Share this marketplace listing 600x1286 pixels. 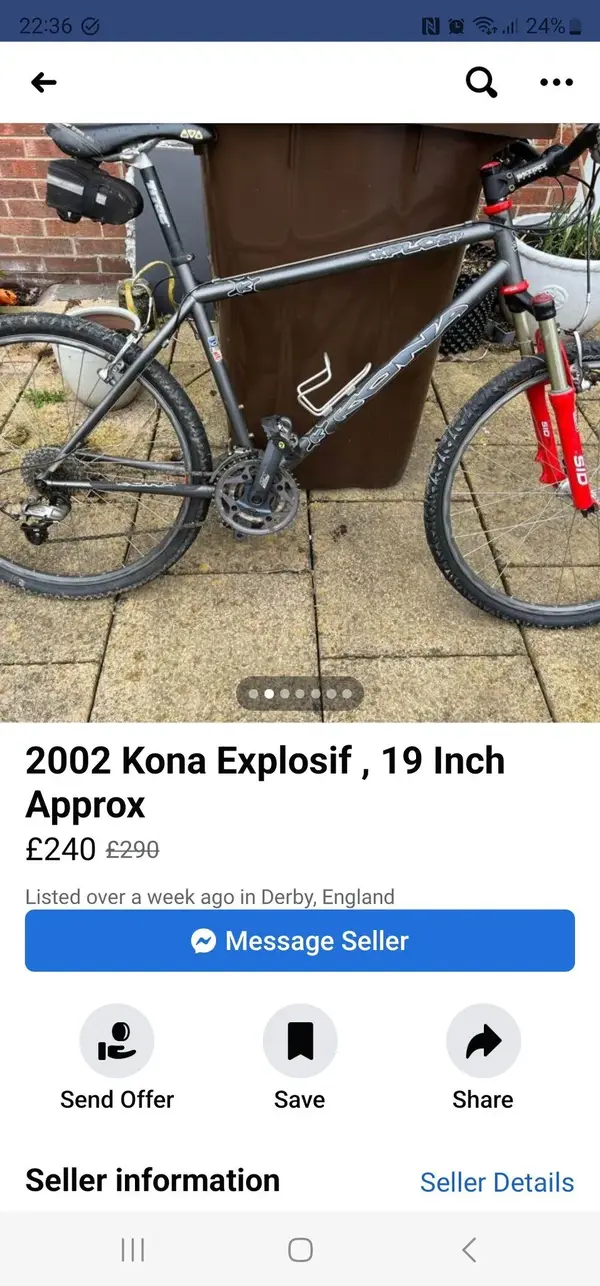(x=483, y=1042)
